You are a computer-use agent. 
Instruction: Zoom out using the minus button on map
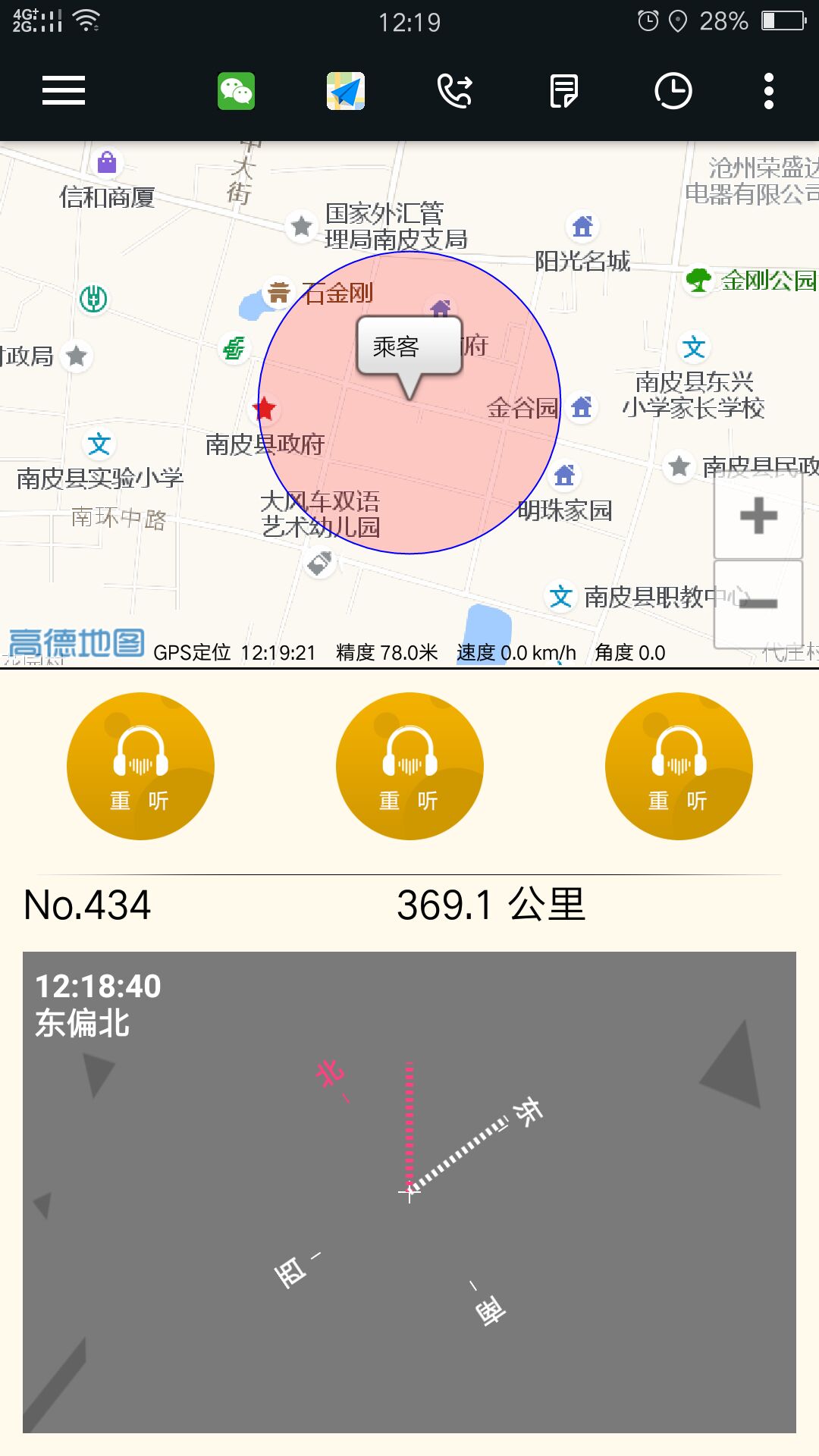click(x=758, y=604)
